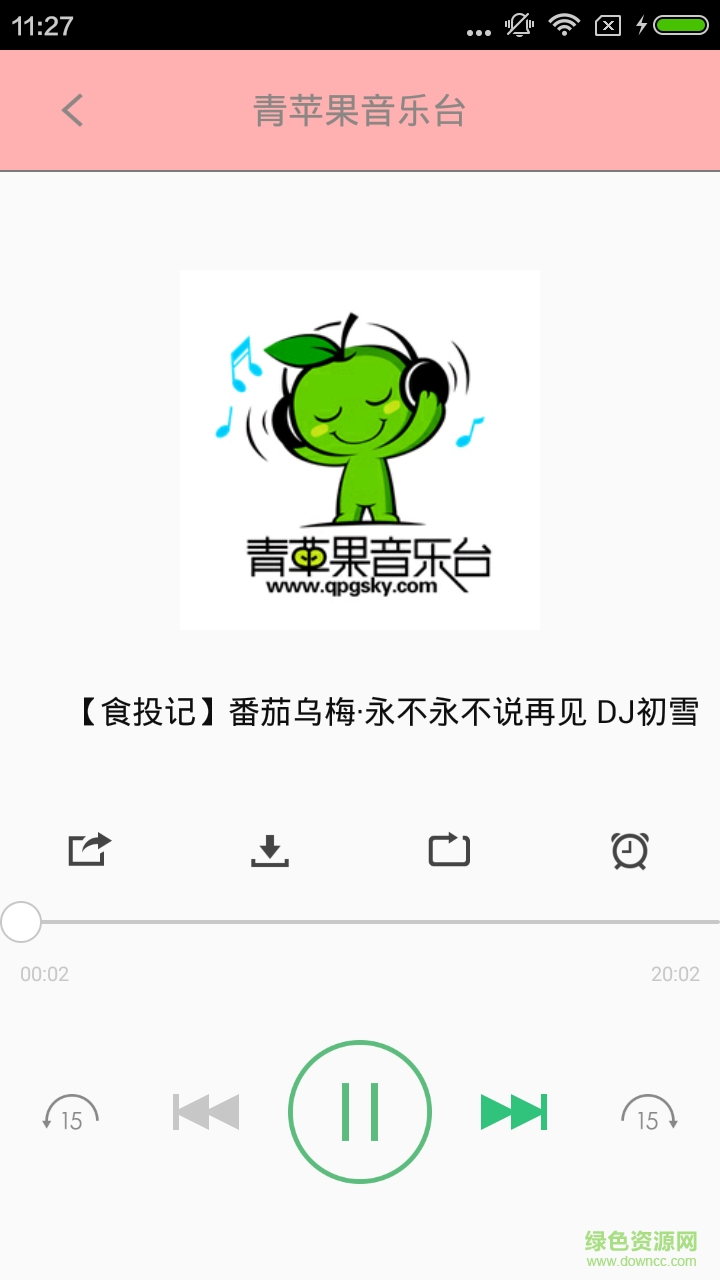Toggle the repeat playback mode
Image resolution: width=720 pixels, height=1280 pixels.
point(448,849)
